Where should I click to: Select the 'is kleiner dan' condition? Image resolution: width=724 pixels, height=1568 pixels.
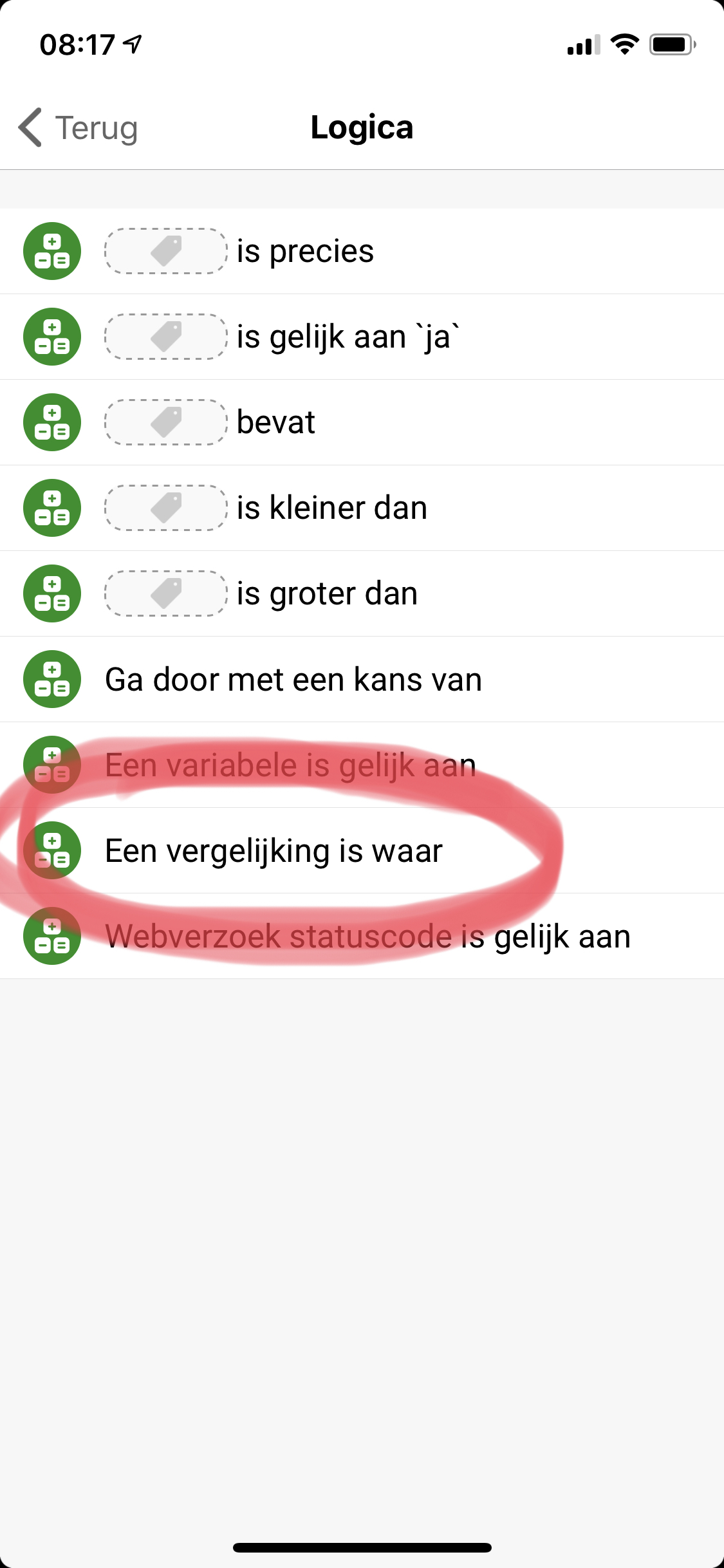331,508
